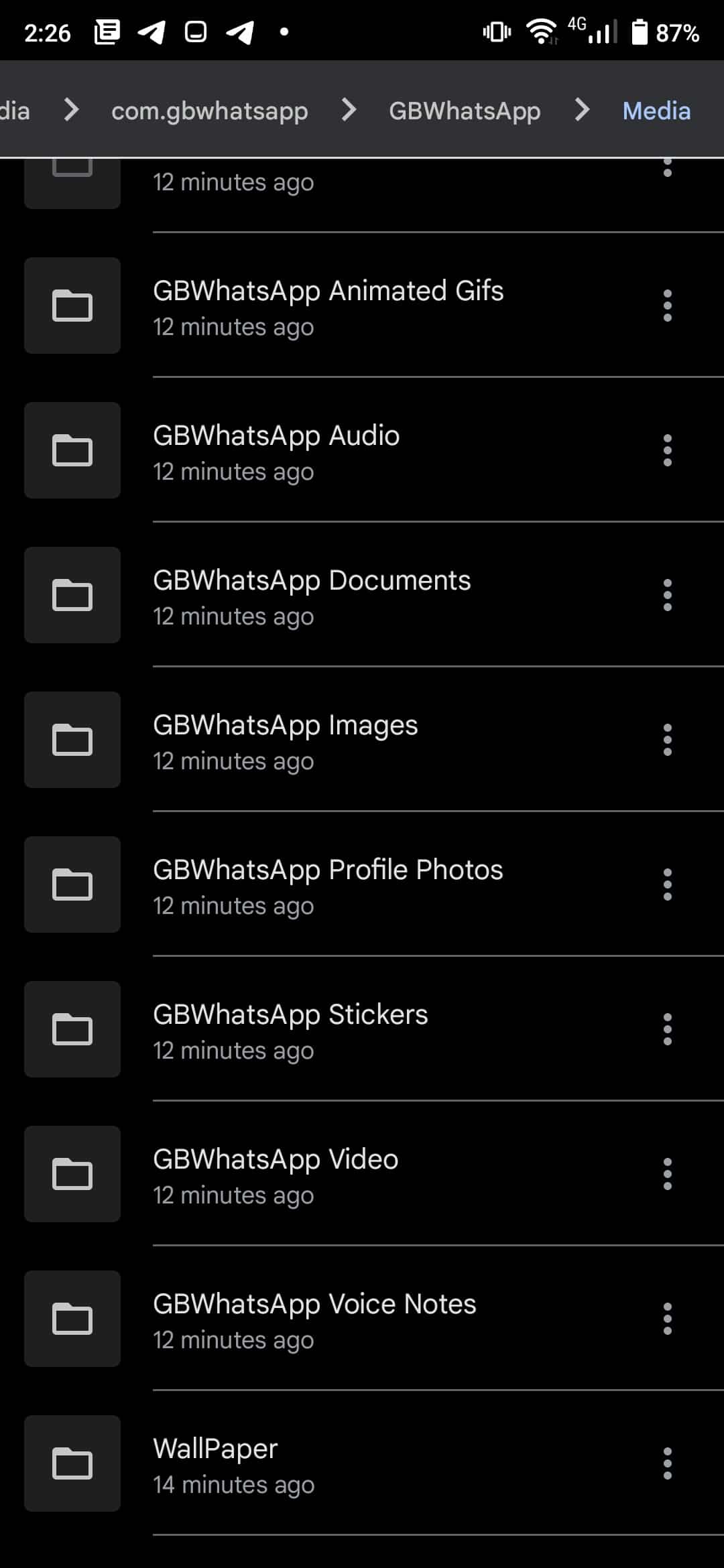Open the GBWhatsApp Audio folder
Screen dimensions: 724x1568
pyautogui.click(x=276, y=451)
